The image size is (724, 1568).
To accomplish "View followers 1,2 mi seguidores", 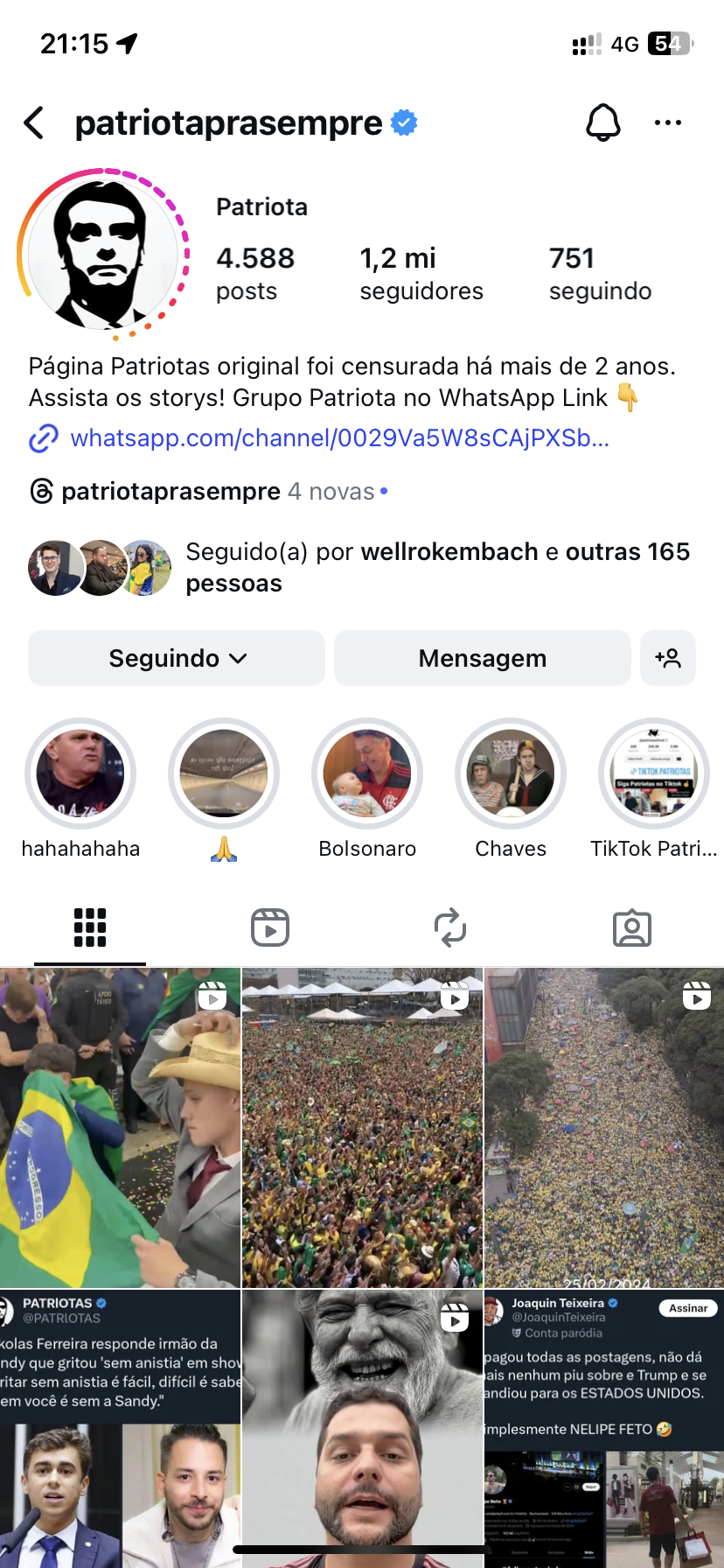I will pos(421,273).
